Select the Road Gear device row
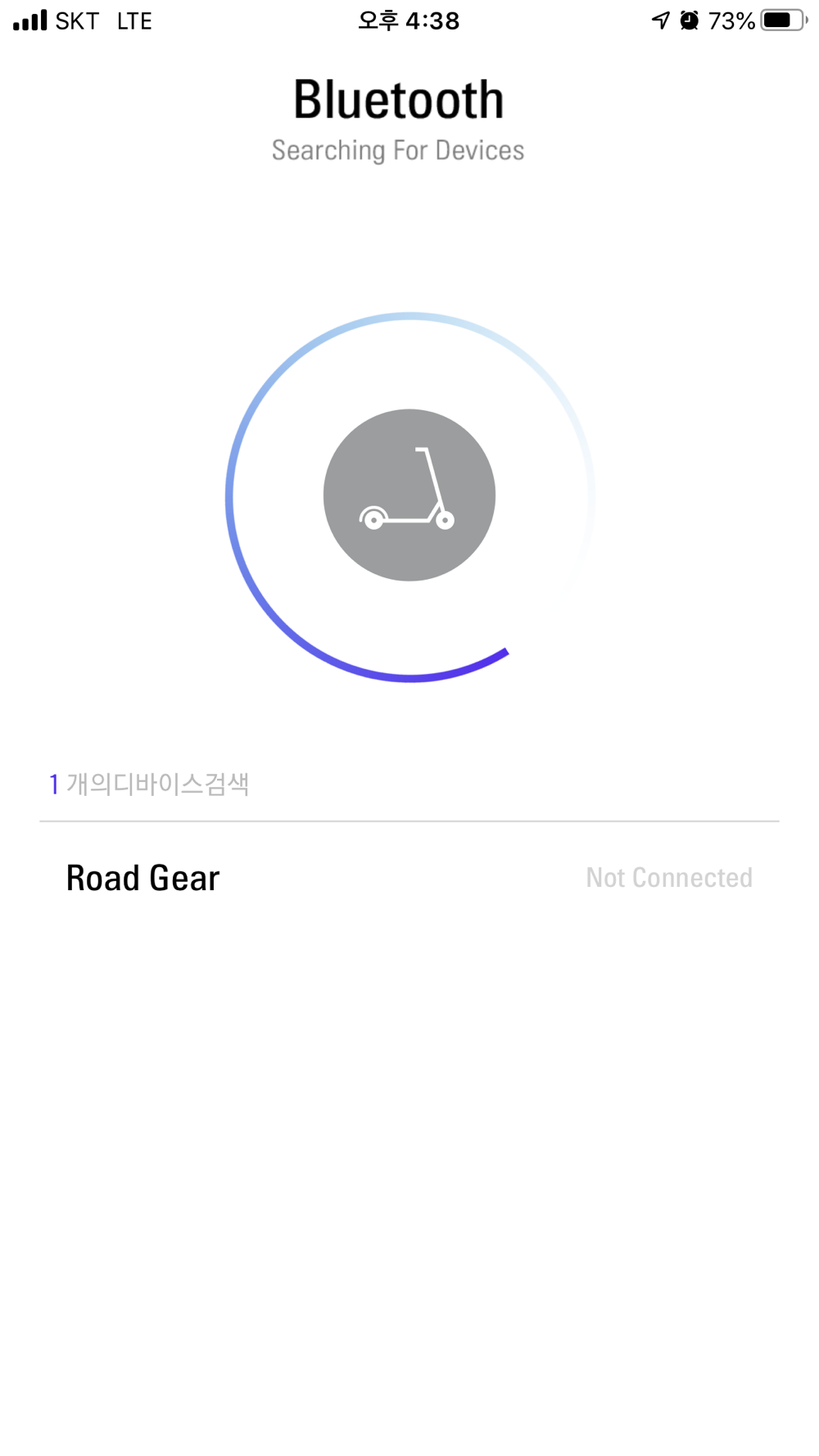819x1456 pixels. 409,878
